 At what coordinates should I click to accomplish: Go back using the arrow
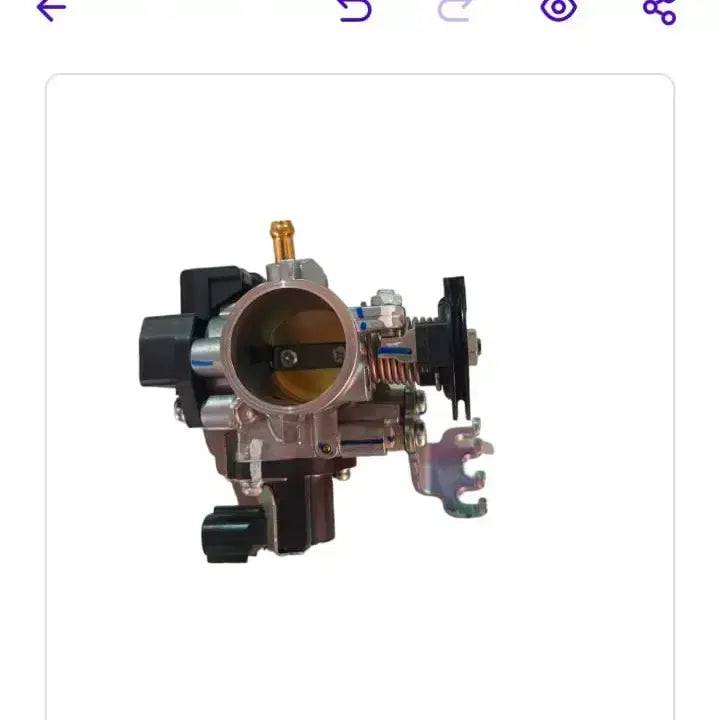click(x=50, y=9)
